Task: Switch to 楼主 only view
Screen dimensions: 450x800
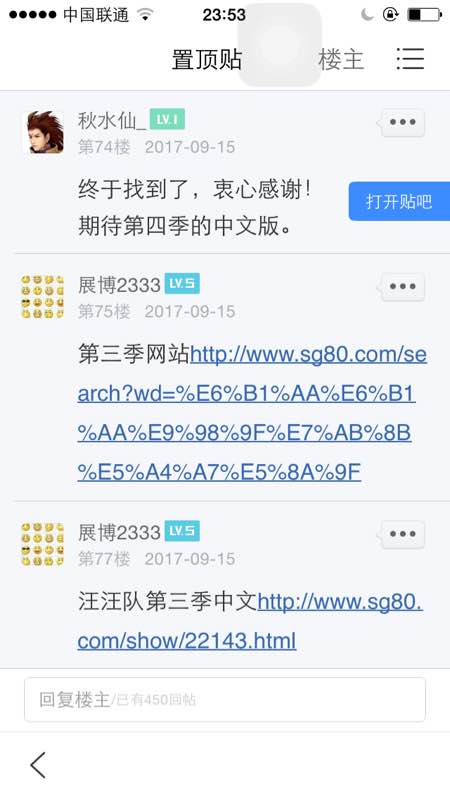Action: (x=341, y=60)
